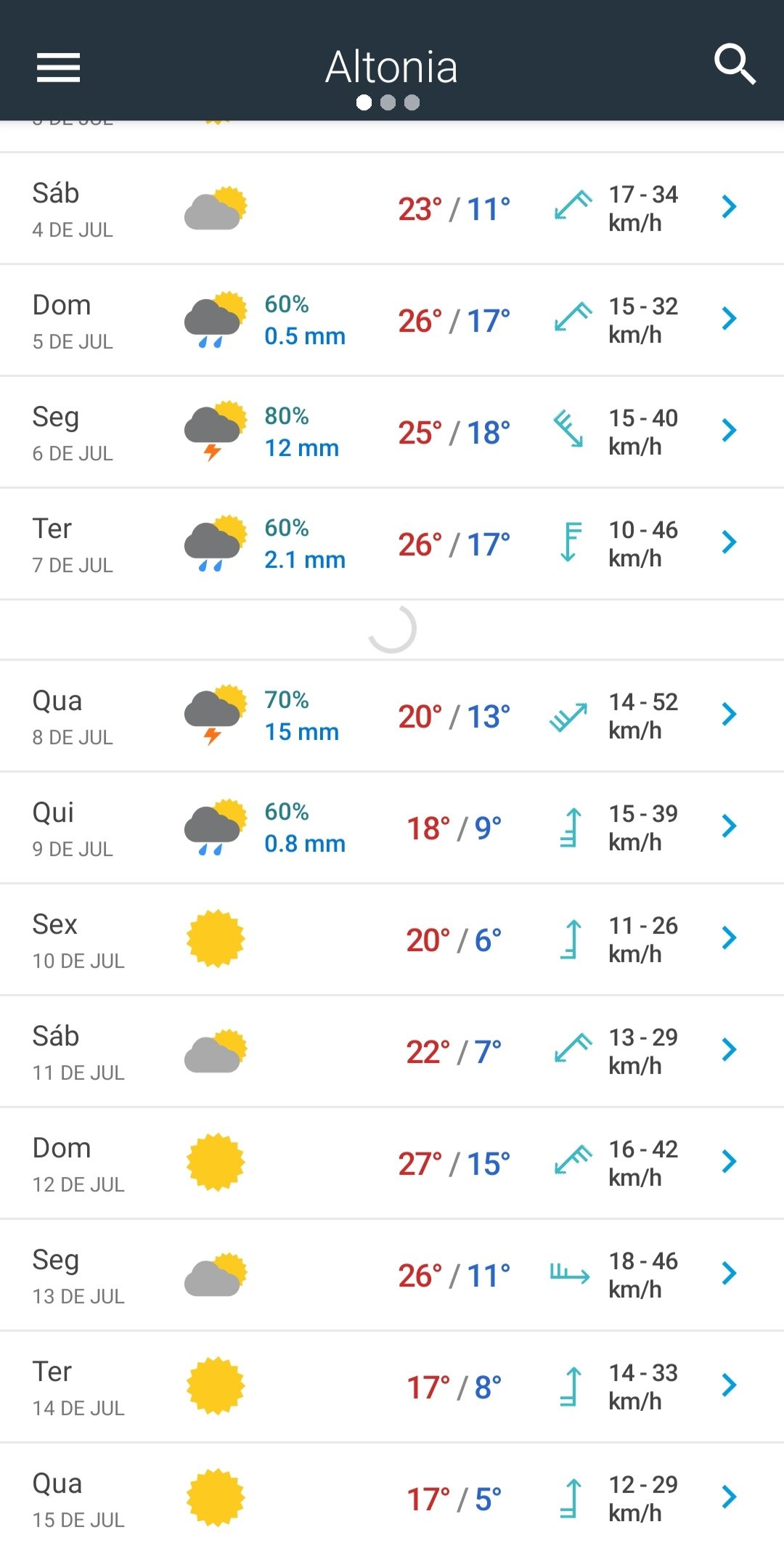The width and height of the screenshot is (784, 1548).
Task: Open Ter 14 de Jul forecast
Action: (x=392, y=1387)
